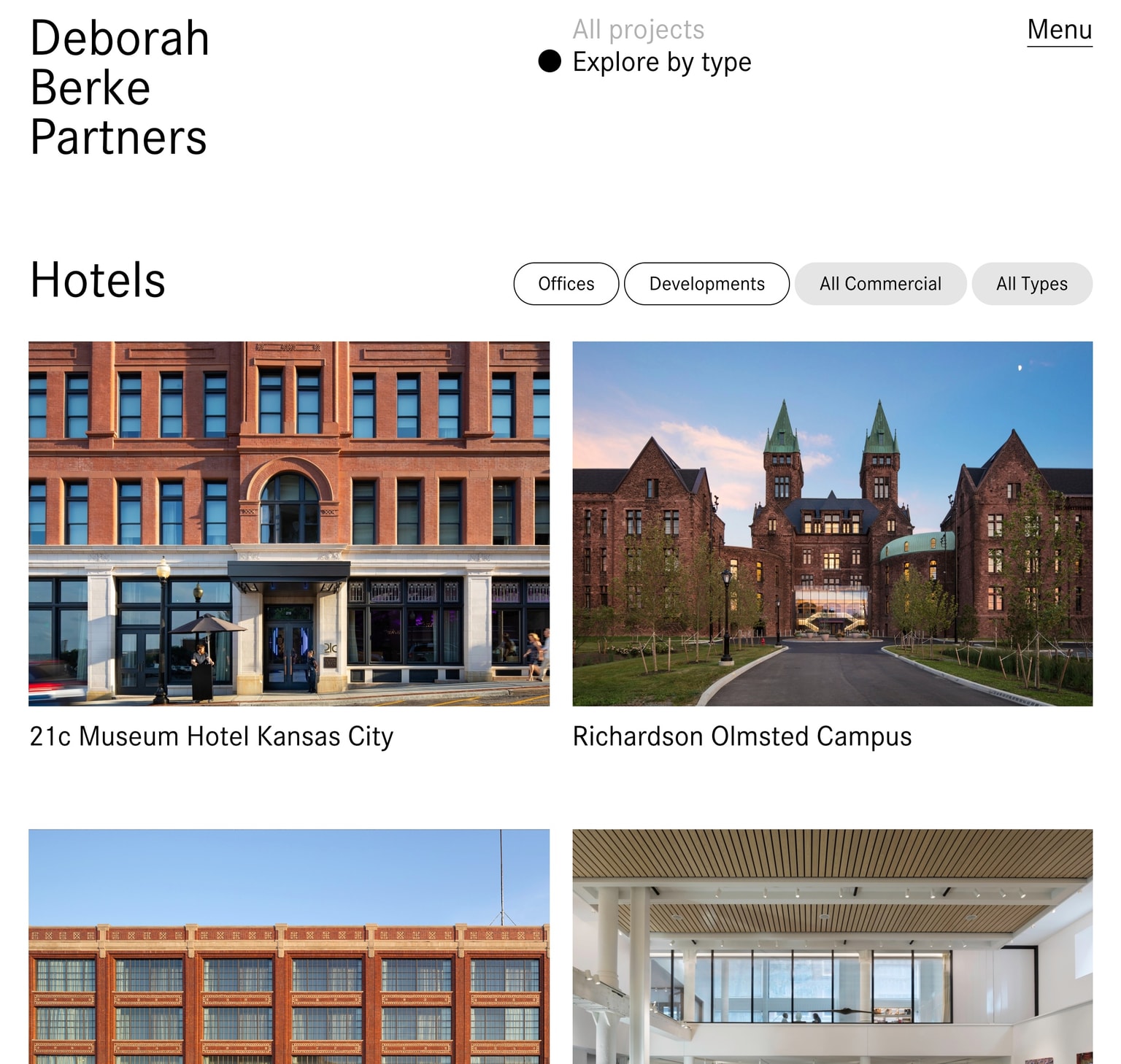Screen dimensions: 1121x1064
Task: Show All Types of projects
Action: point(1031,284)
